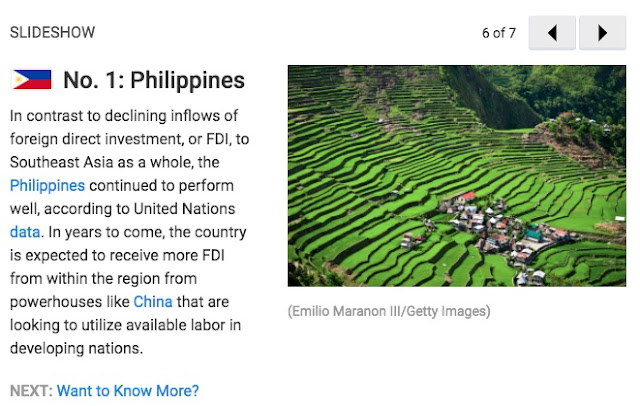The height and width of the screenshot is (406, 640).
Task: Go to the previous slide
Action: (x=552, y=32)
